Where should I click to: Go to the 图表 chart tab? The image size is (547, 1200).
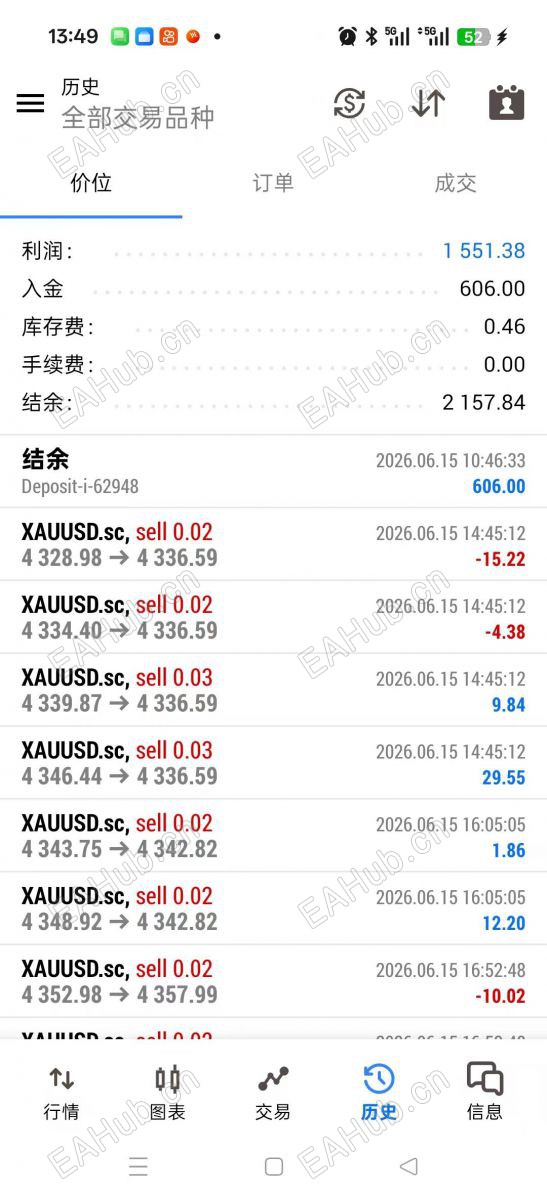coord(167,1092)
